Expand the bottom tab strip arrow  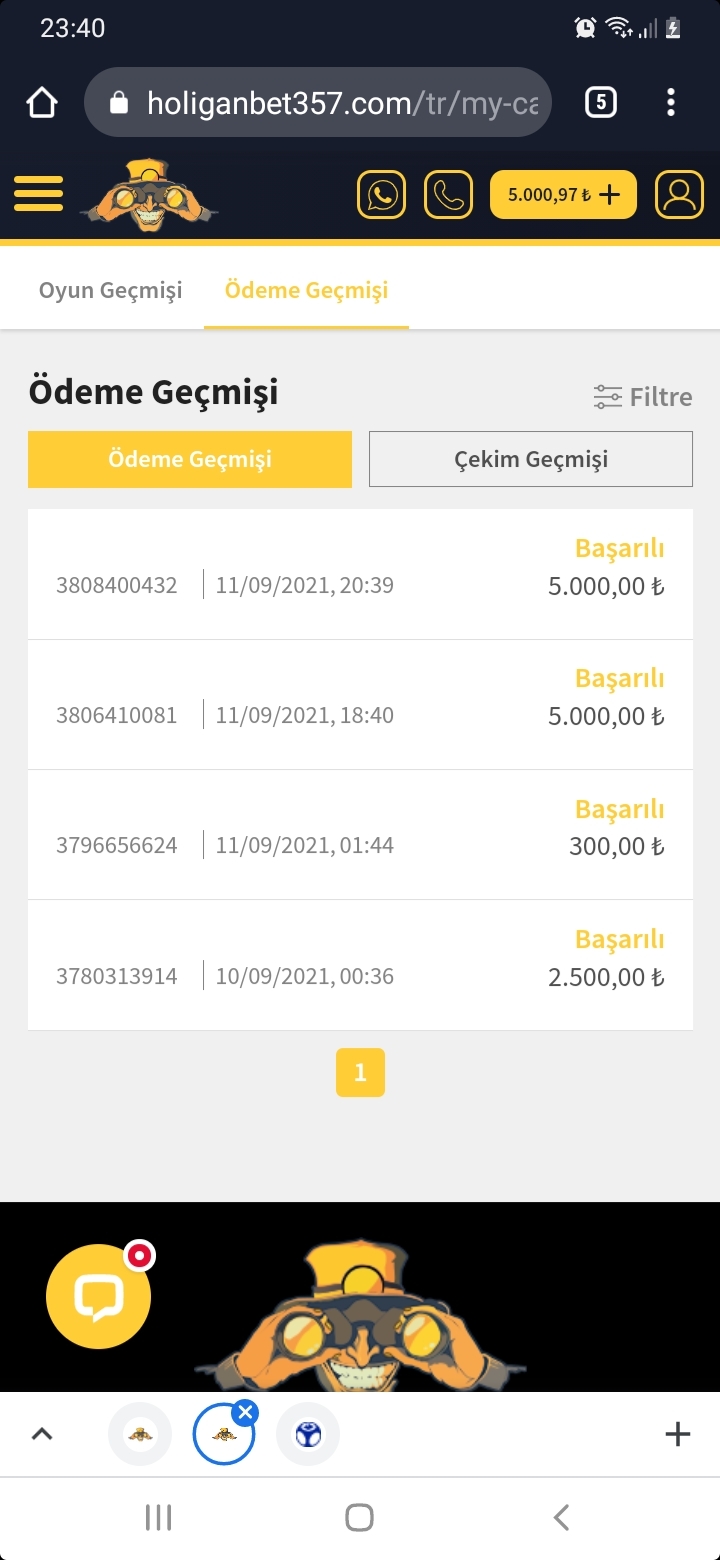pyautogui.click(x=41, y=1435)
